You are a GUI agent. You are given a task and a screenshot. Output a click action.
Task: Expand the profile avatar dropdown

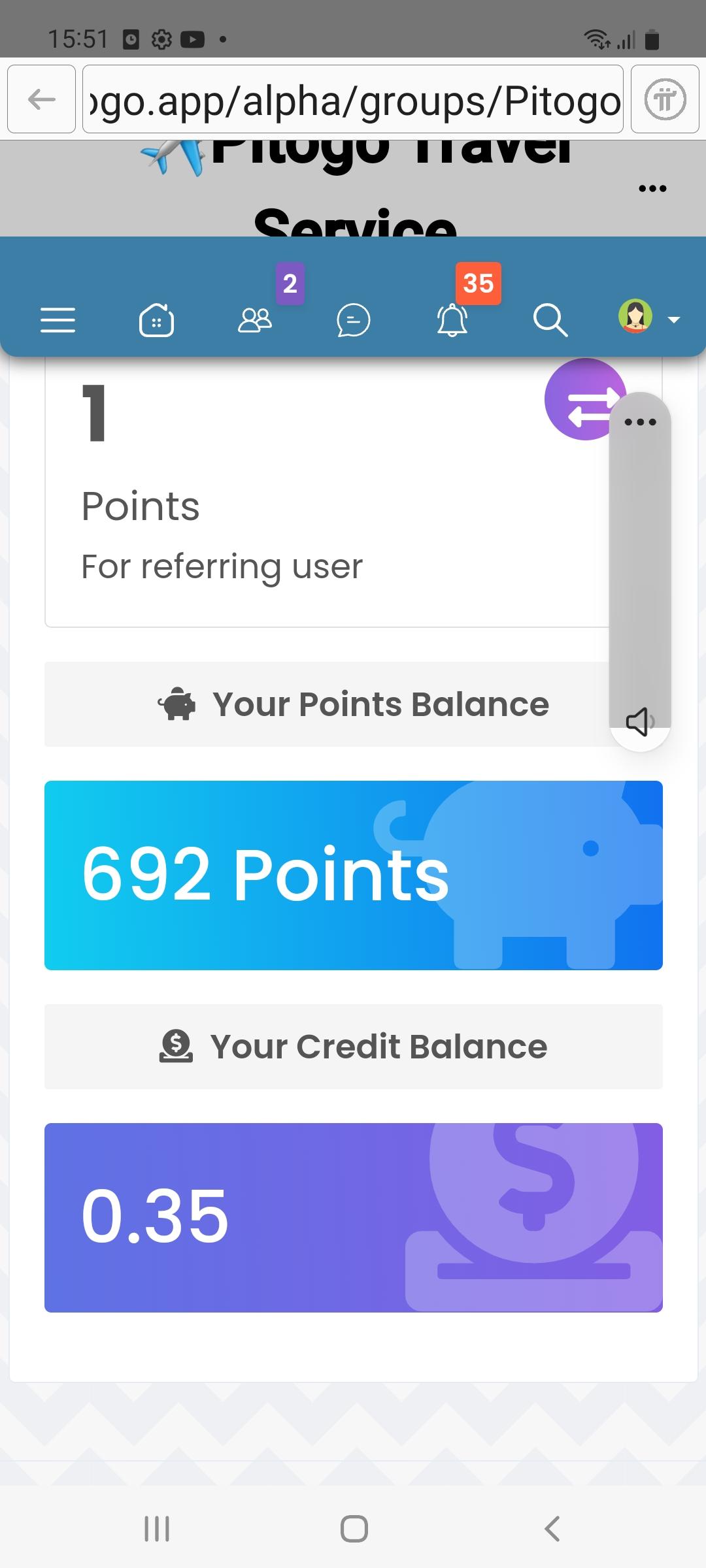(x=648, y=318)
